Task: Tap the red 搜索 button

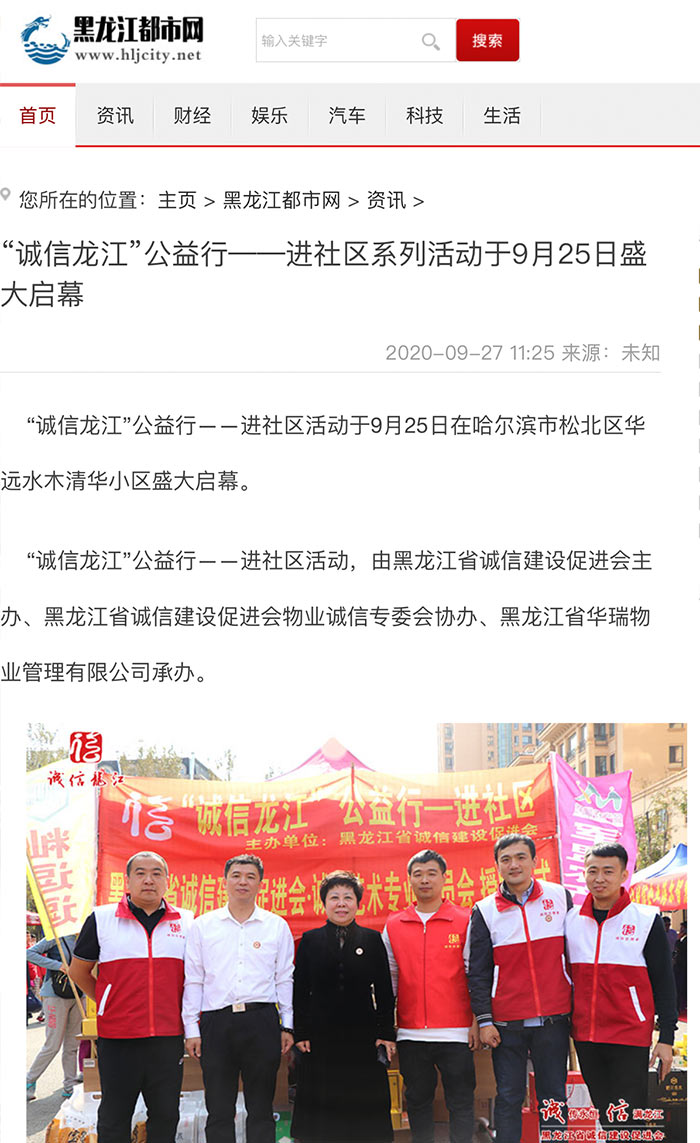Action: click(x=487, y=41)
